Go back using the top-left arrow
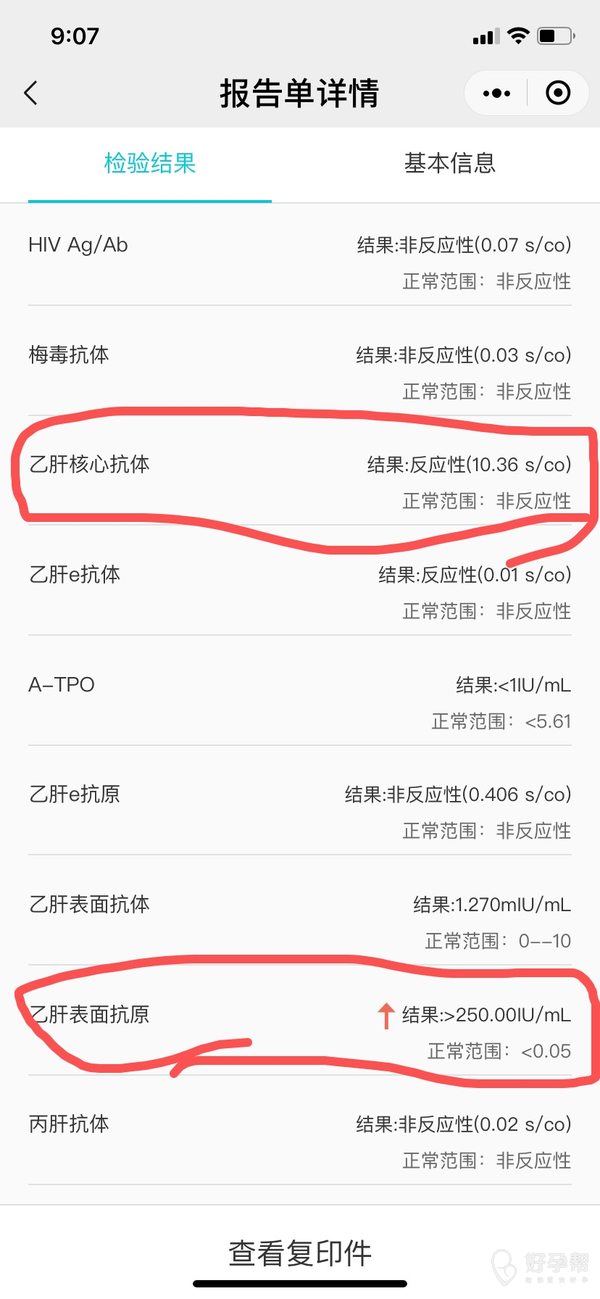600x1299 pixels. click(31, 94)
